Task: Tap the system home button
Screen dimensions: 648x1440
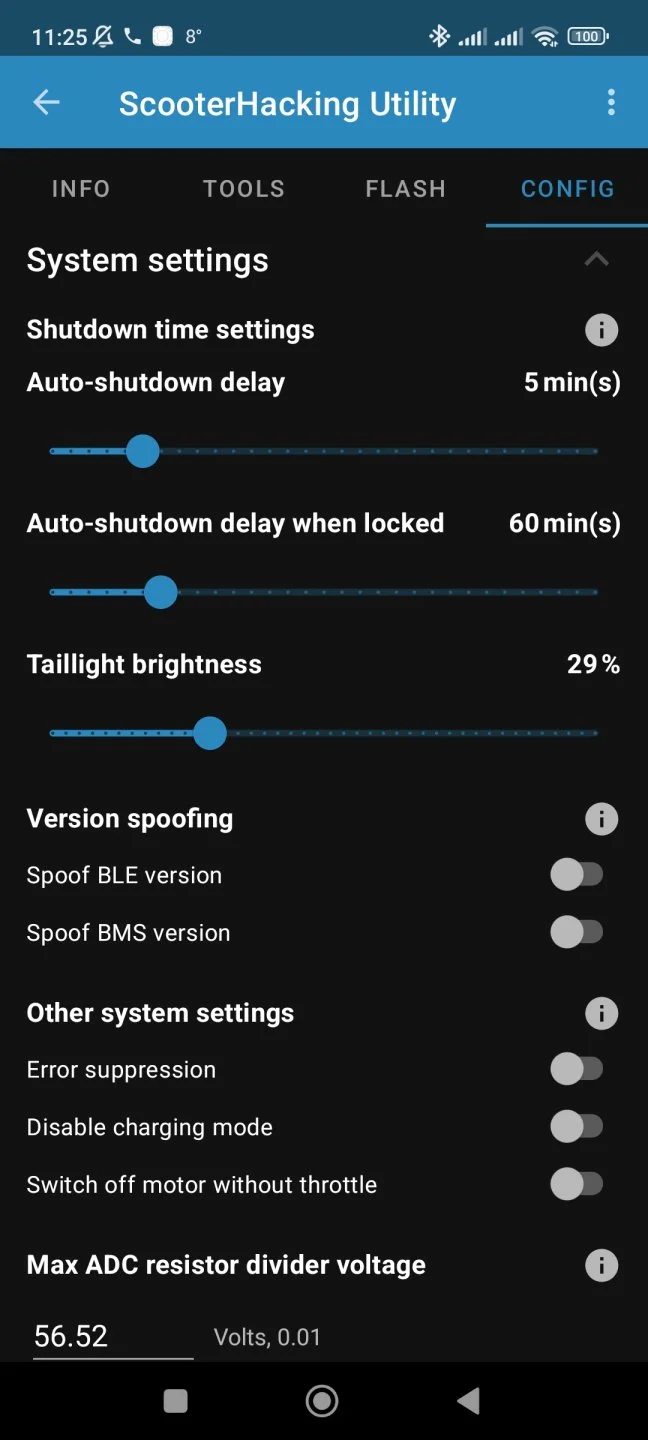Action: pyautogui.click(x=322, y=1401)
